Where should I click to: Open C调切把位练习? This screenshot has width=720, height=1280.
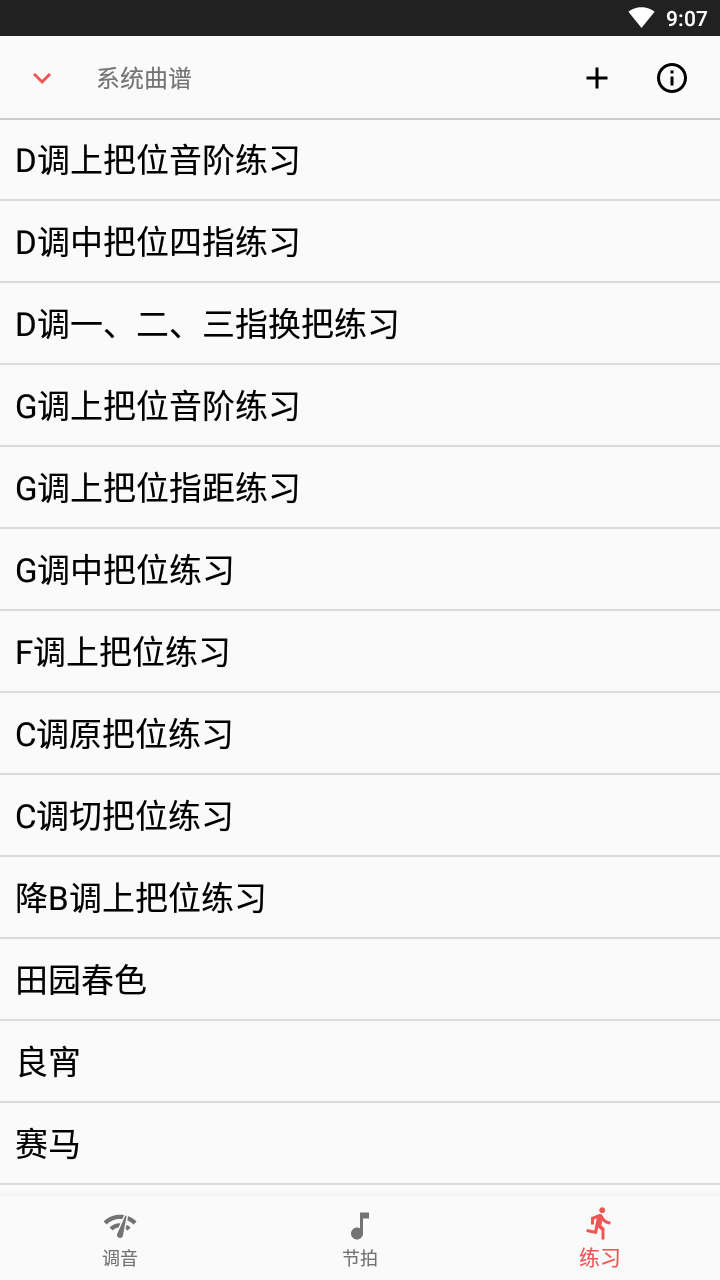coord(360,816)
